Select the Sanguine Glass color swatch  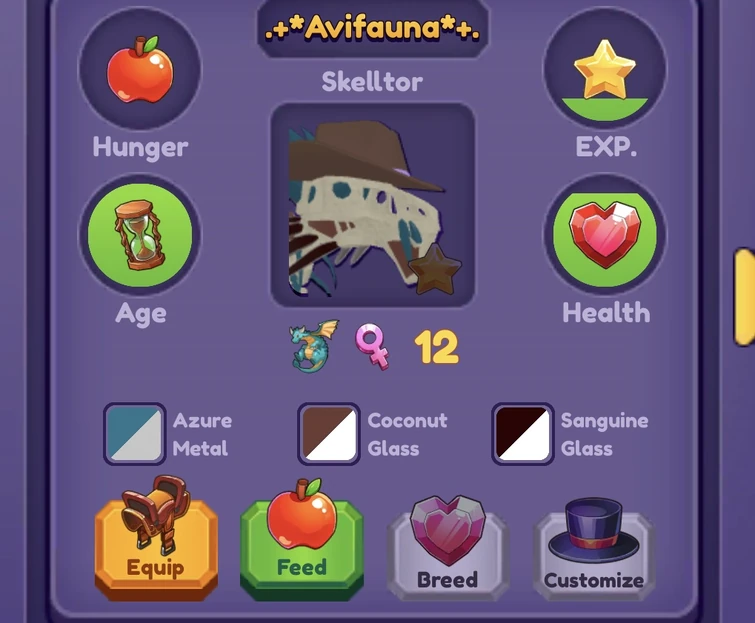coord(522,434)
